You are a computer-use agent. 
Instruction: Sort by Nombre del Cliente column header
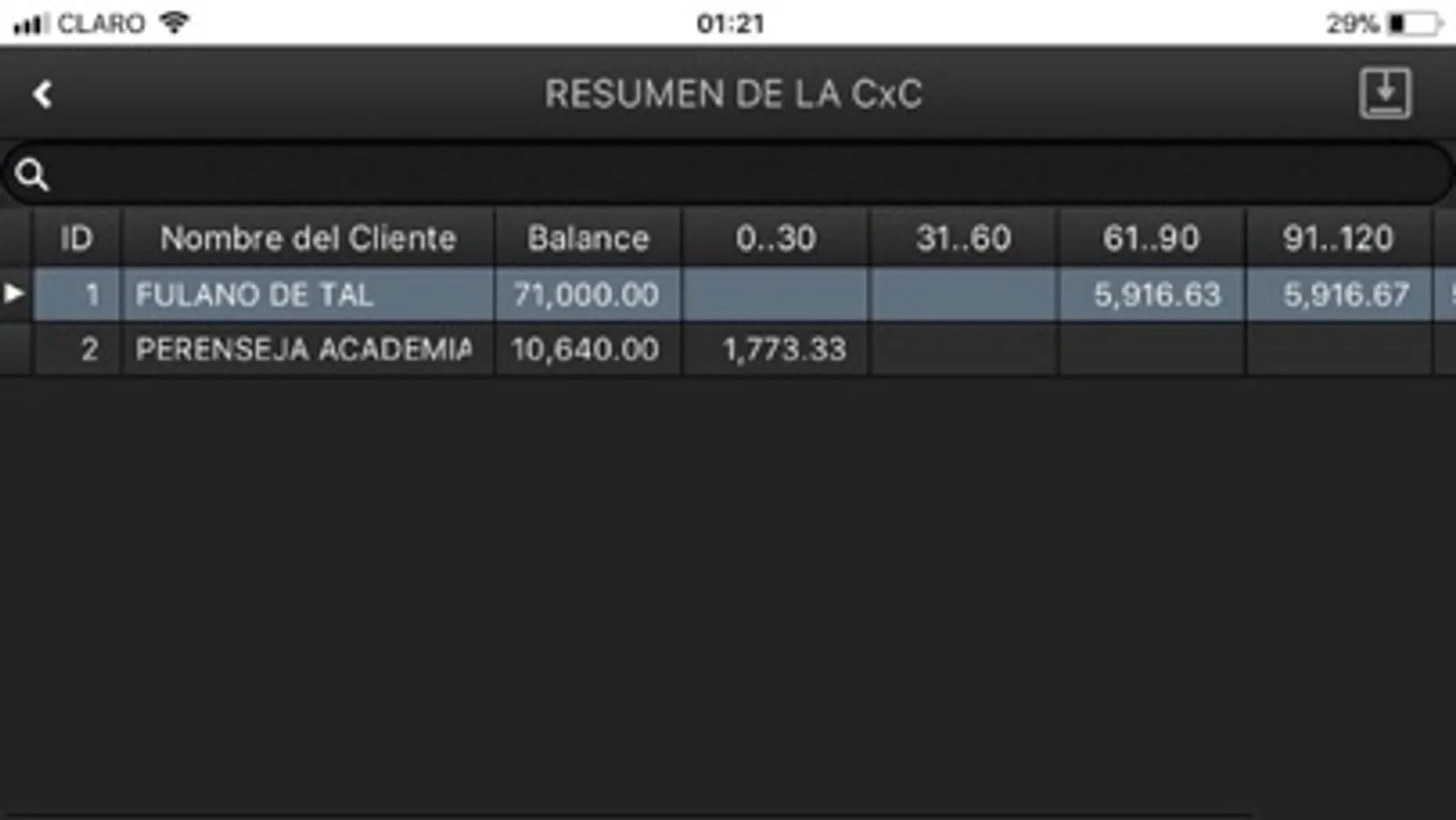click(x=308, y=239)
